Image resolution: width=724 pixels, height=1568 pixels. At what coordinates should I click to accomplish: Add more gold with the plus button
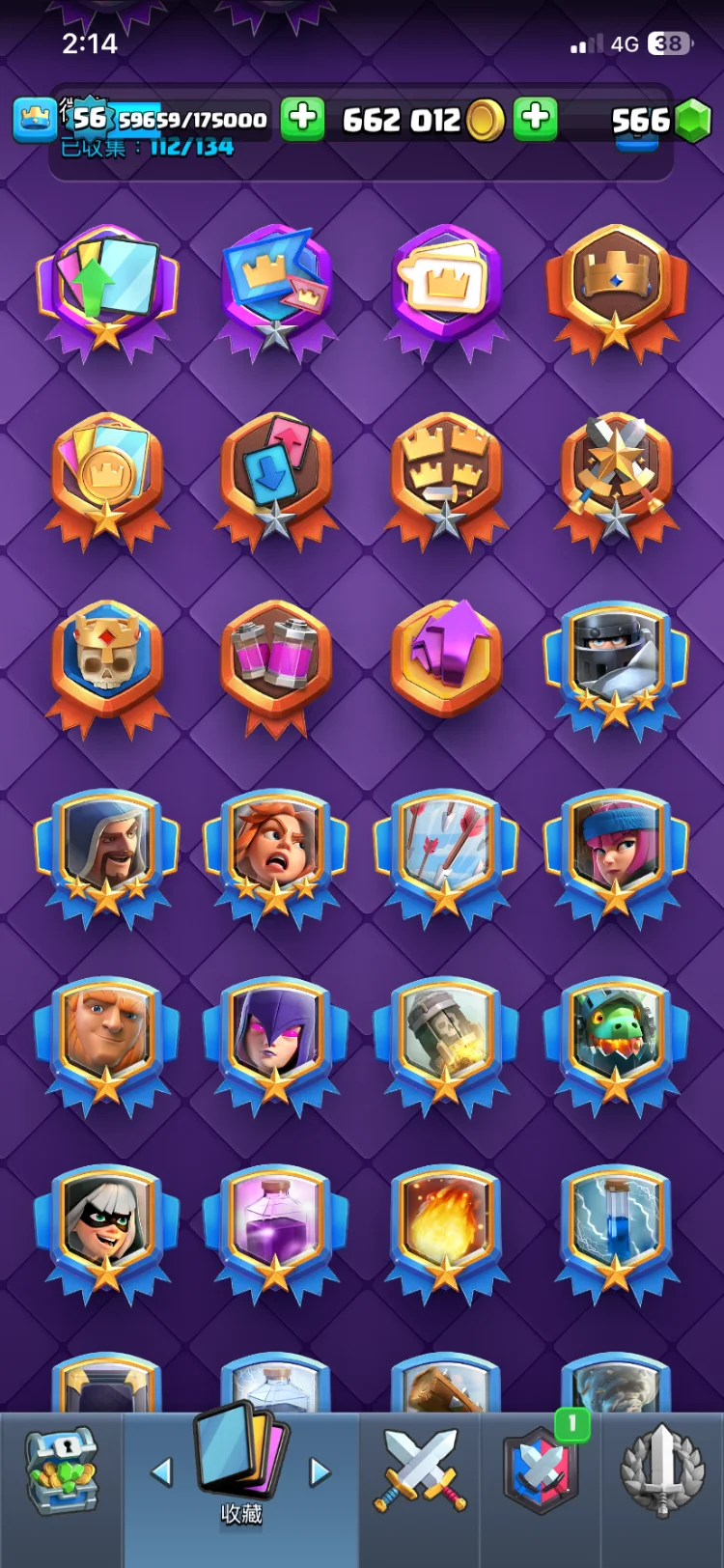[536, 119]
